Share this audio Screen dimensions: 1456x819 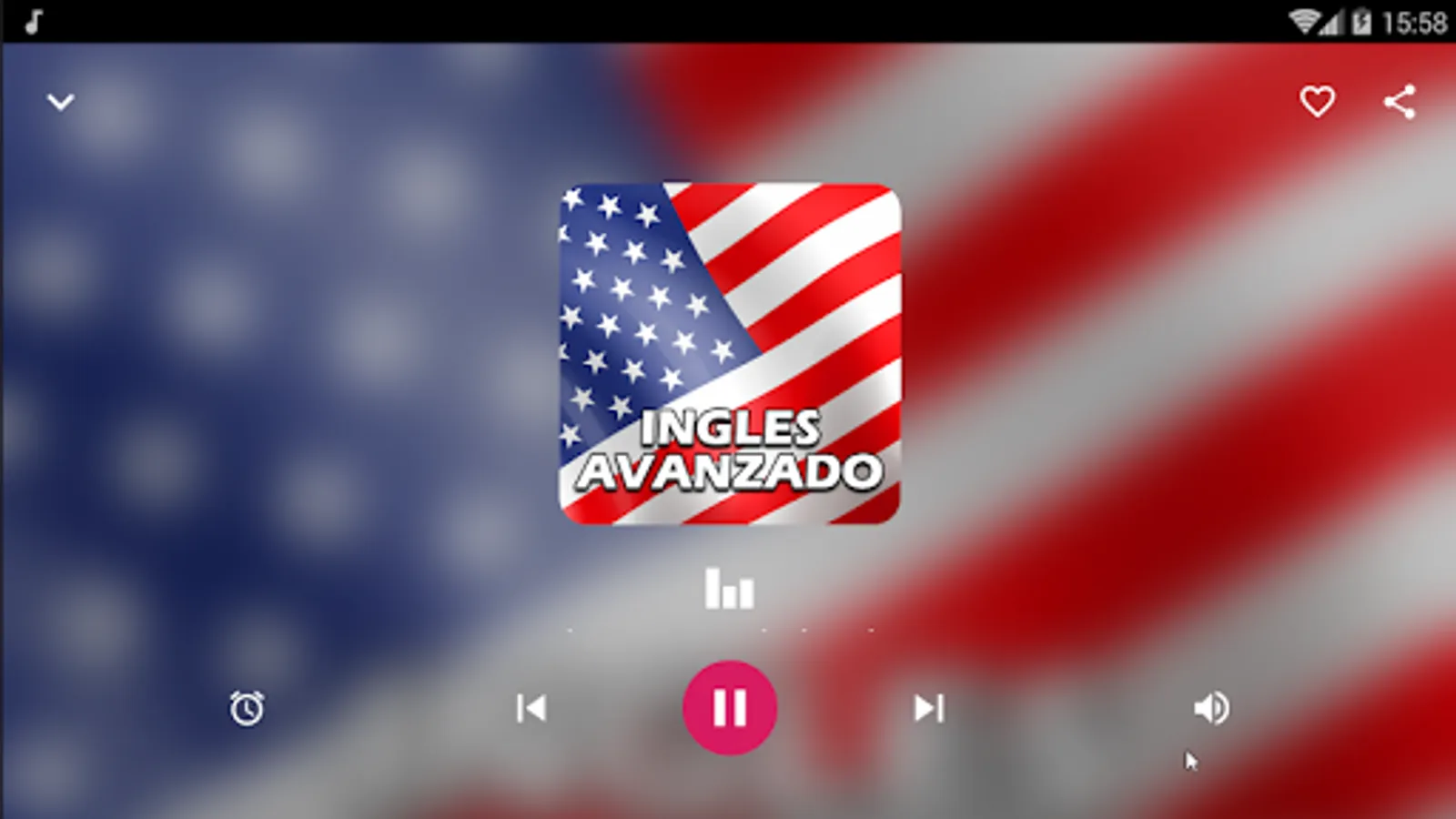click(x=1400, y=102)
